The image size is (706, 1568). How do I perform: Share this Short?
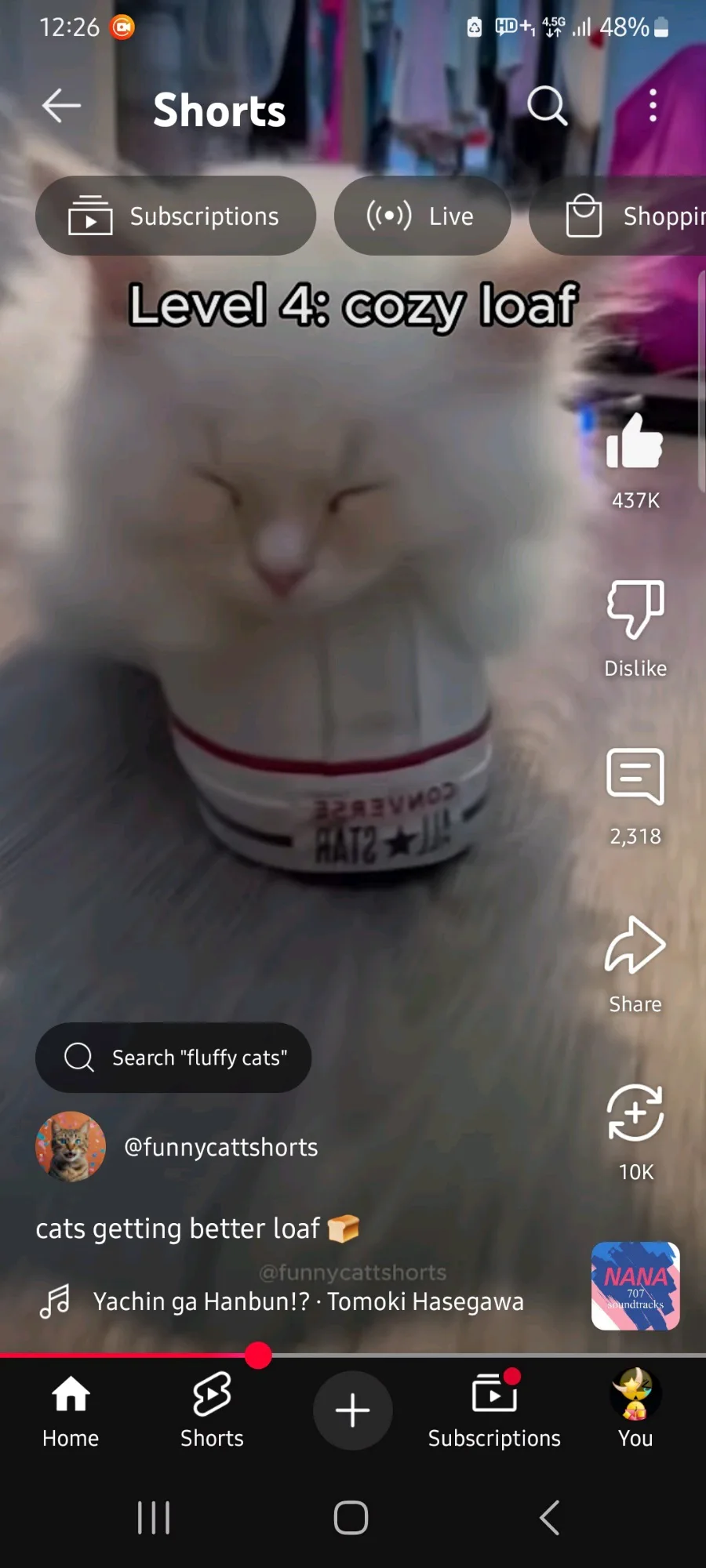635,964
